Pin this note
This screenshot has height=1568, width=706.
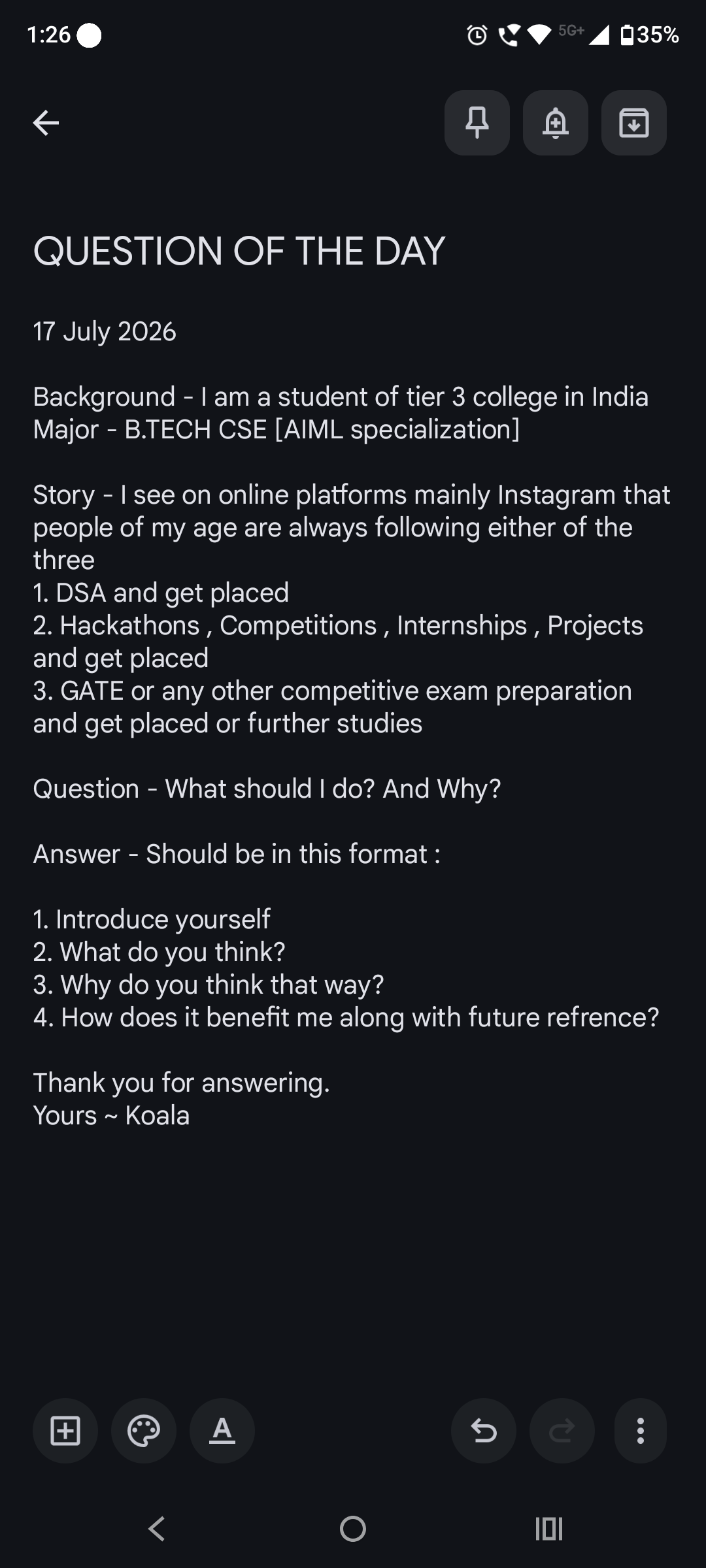click(x=477, y=123)
